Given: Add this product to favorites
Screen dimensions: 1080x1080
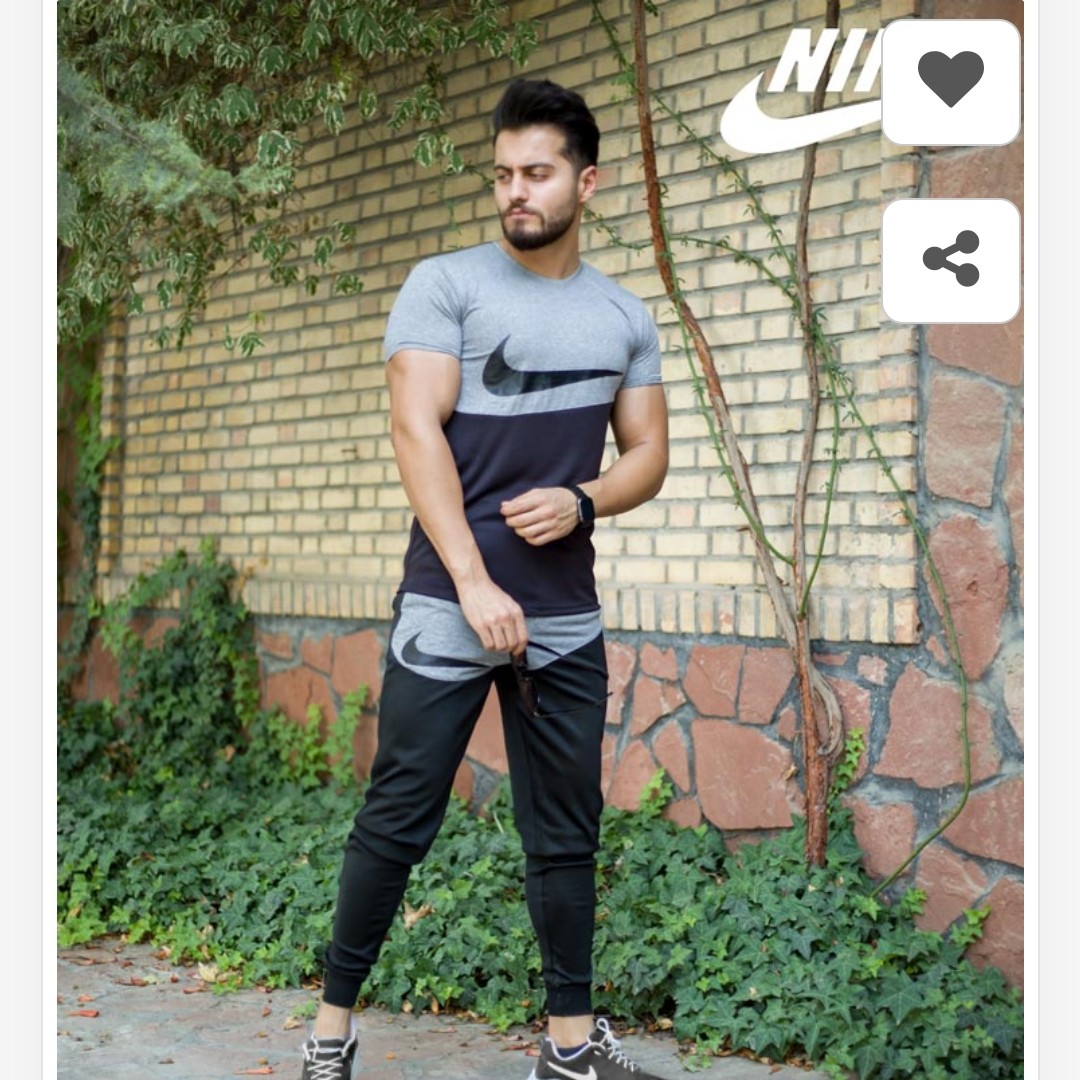Looking at the screenshot, I should coord(950,82).
